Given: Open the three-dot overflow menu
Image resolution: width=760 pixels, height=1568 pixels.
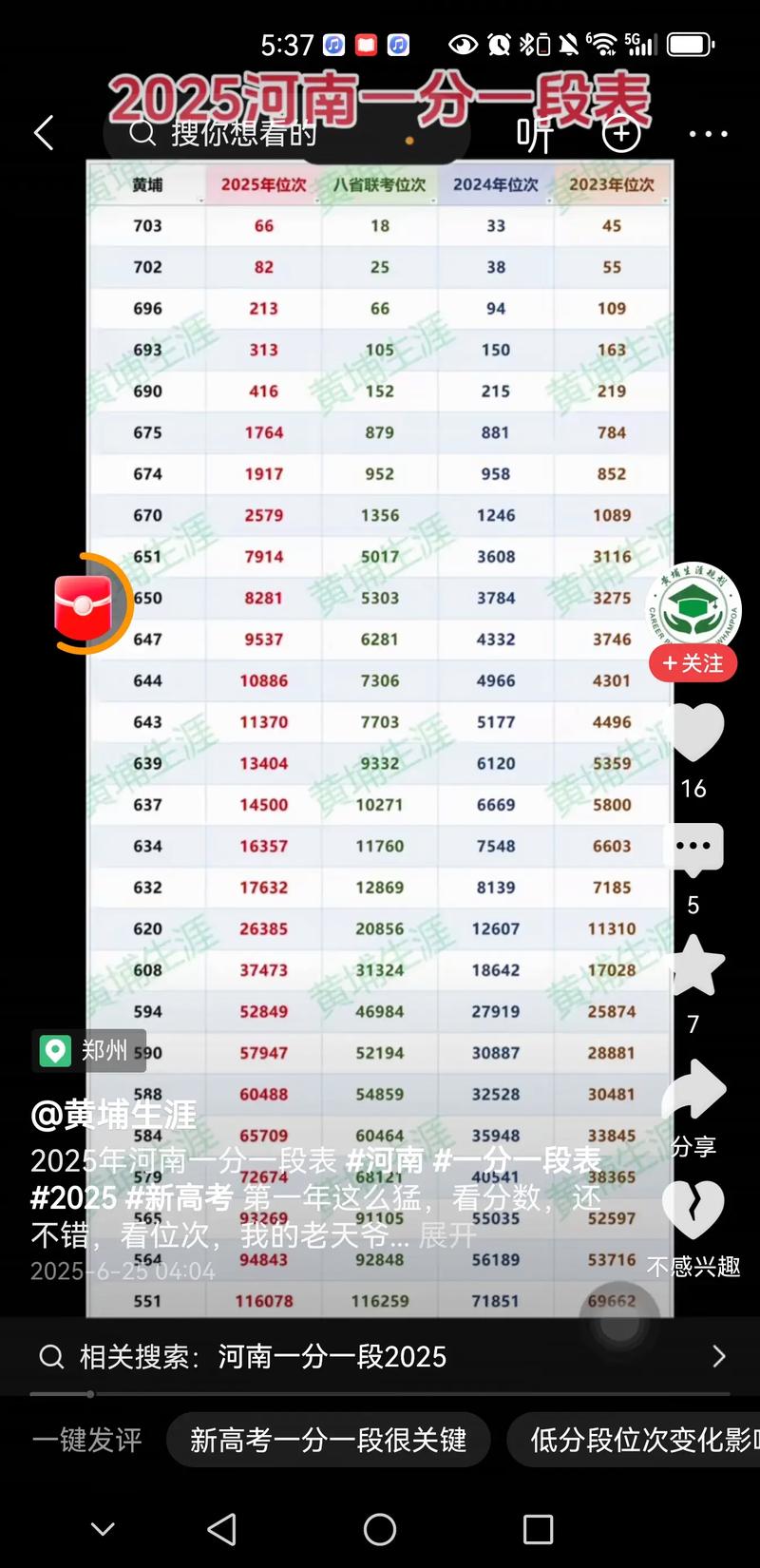Looking at the screenshot, I should click(x=708, y=134).
